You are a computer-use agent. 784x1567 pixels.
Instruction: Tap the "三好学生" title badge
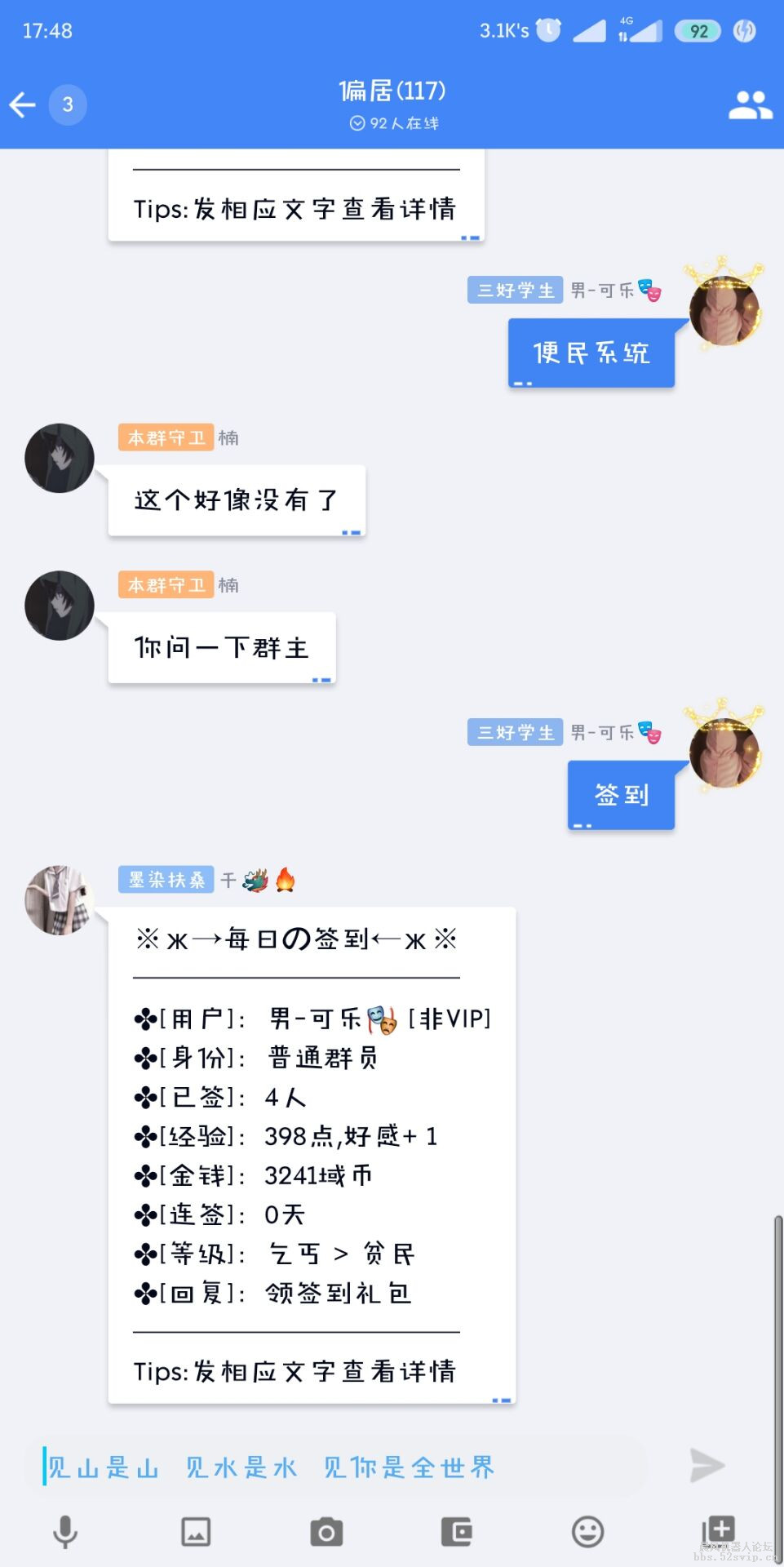click(x=516, y=290)
